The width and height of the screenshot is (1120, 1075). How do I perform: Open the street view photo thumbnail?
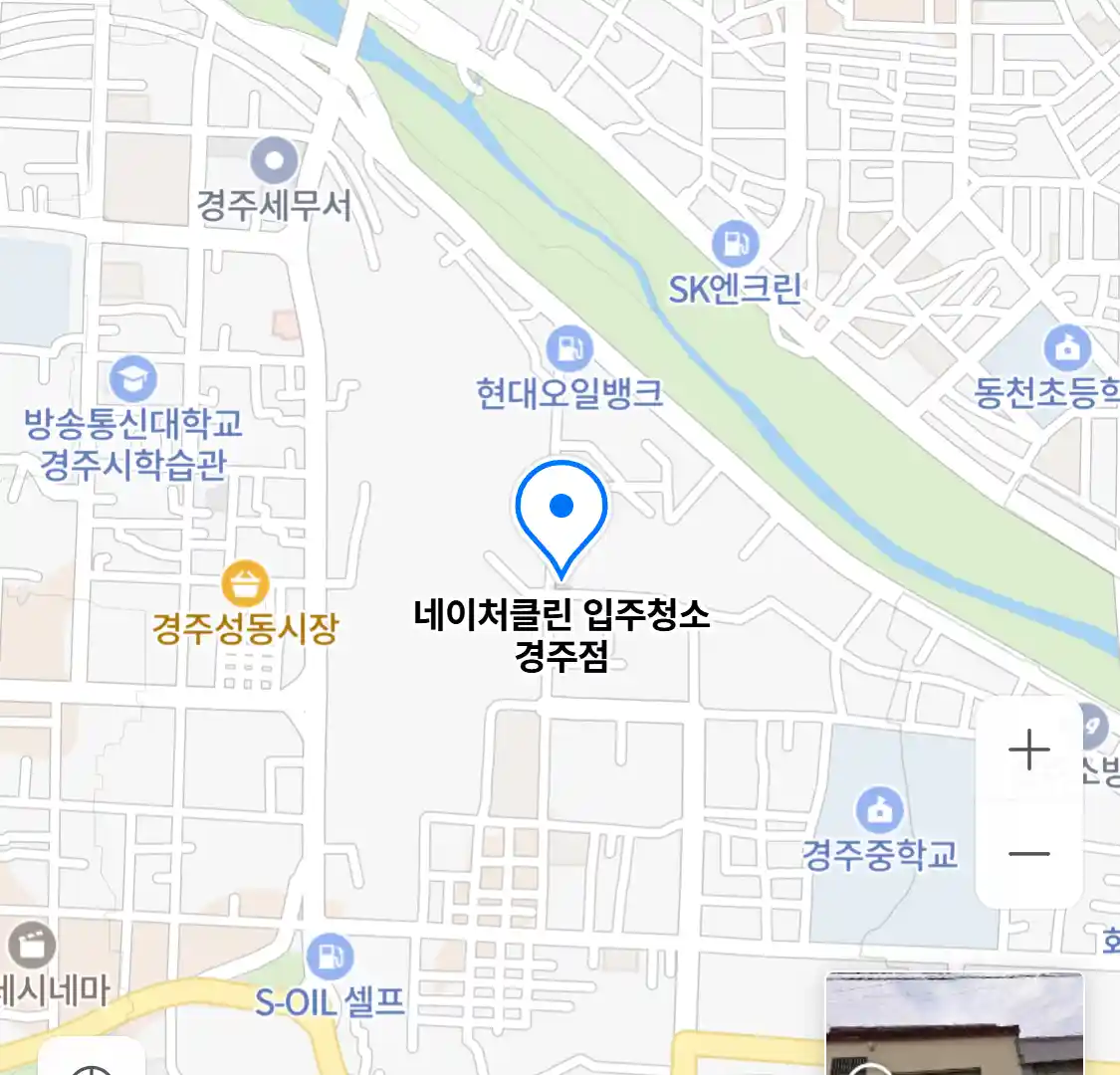coord(954,1025)
